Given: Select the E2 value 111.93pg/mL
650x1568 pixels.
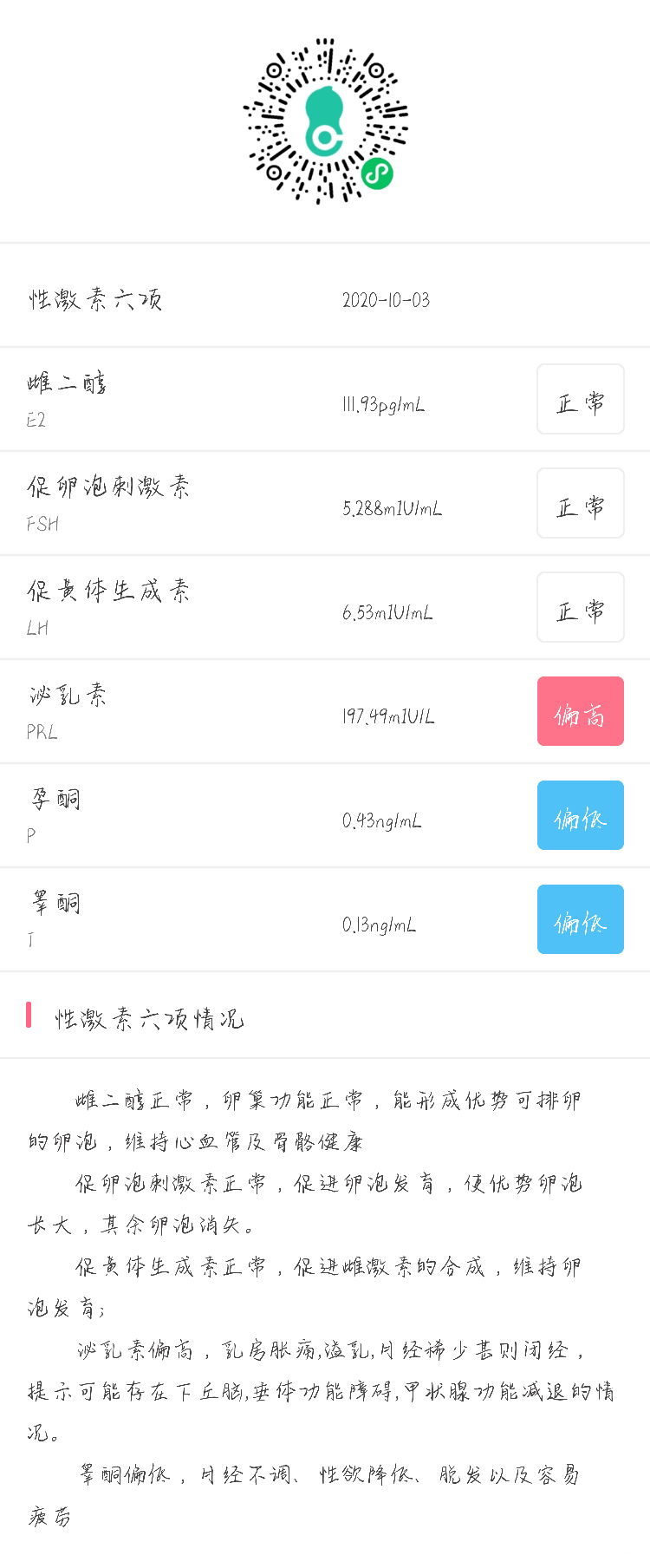Looking at the screenshot, I should point(386,404).
